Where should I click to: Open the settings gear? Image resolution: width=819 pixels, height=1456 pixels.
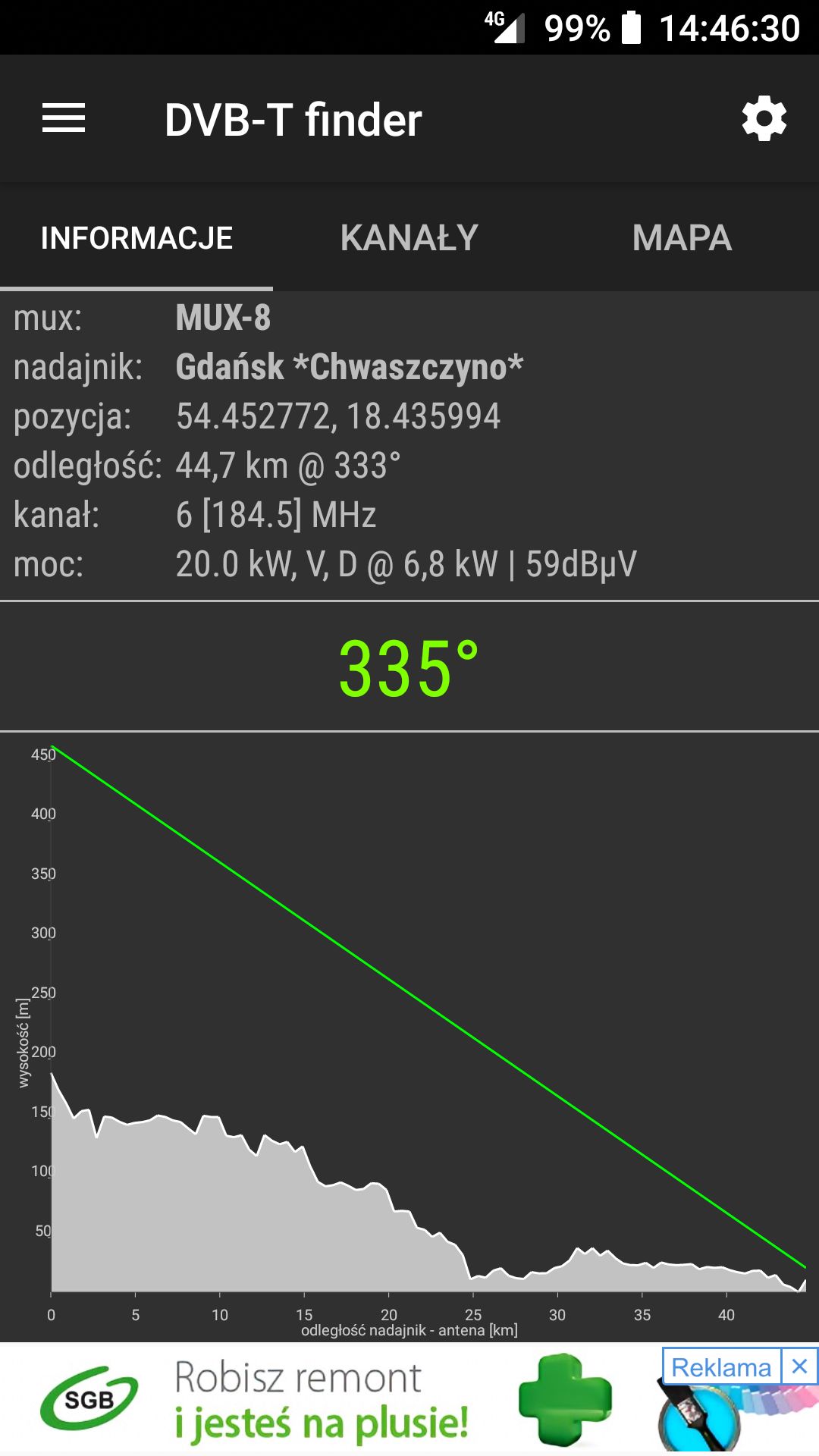point(764,118)
